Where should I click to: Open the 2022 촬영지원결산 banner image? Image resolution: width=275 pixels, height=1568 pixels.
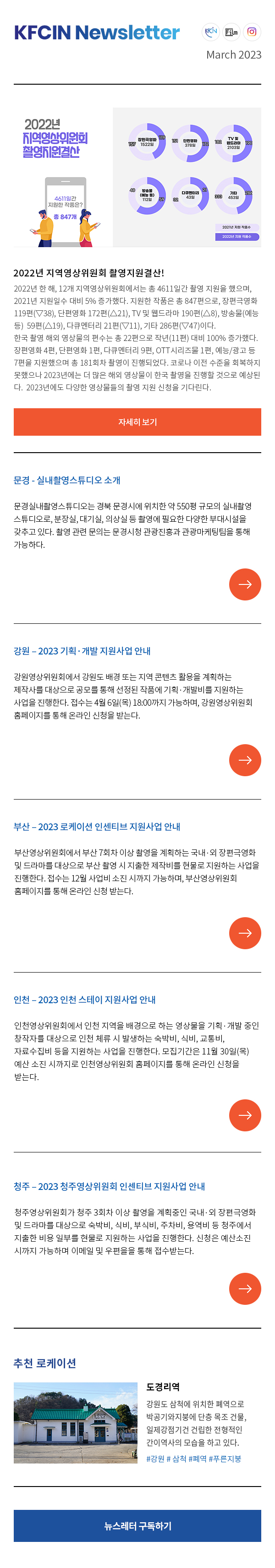137,177
